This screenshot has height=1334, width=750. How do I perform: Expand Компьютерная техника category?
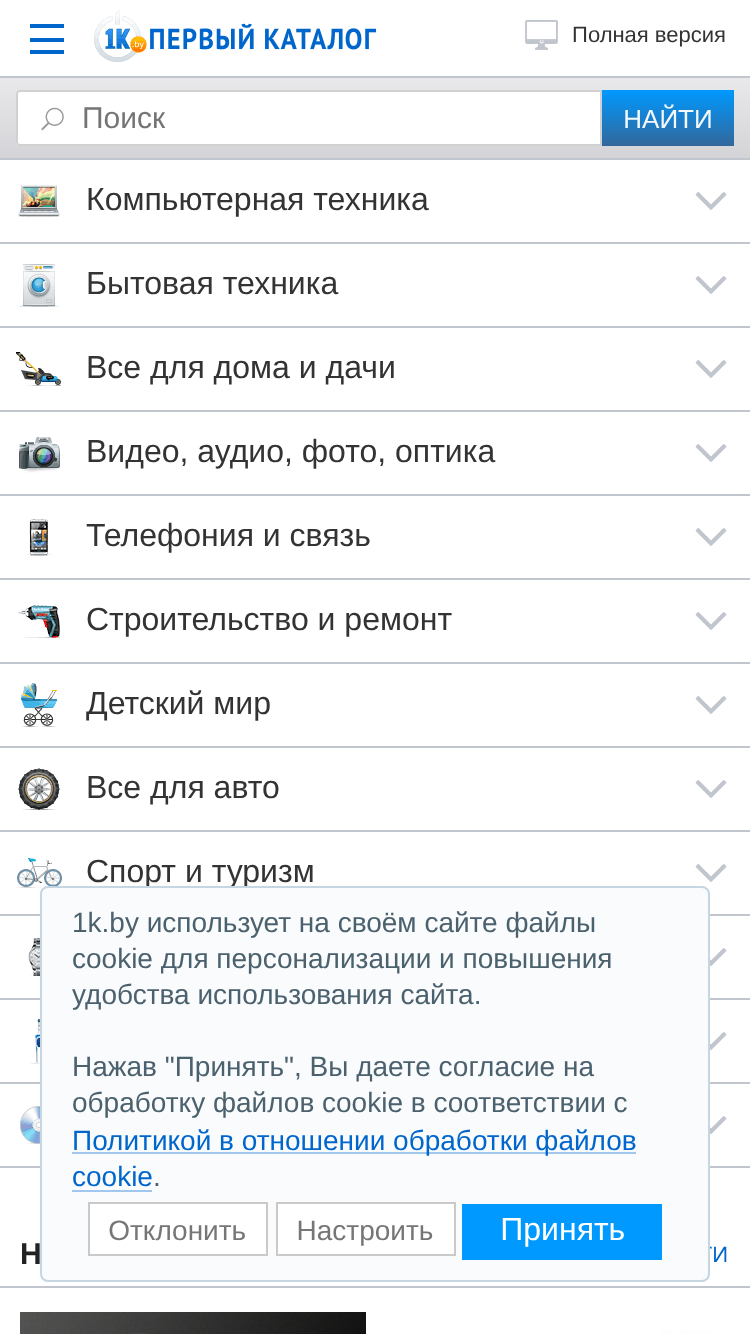tap(375, 200)
